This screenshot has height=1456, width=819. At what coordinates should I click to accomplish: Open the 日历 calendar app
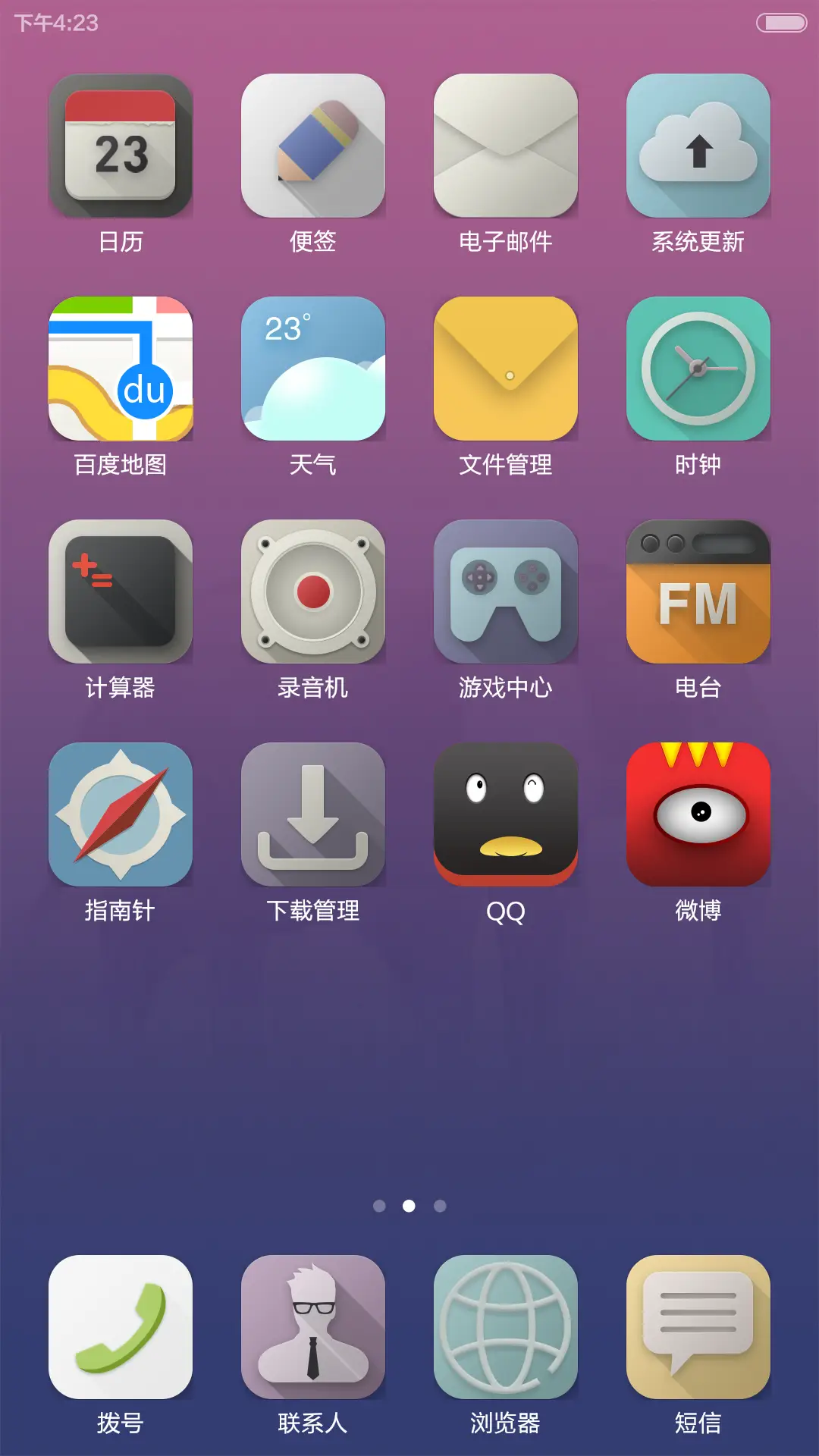(121, 146)
